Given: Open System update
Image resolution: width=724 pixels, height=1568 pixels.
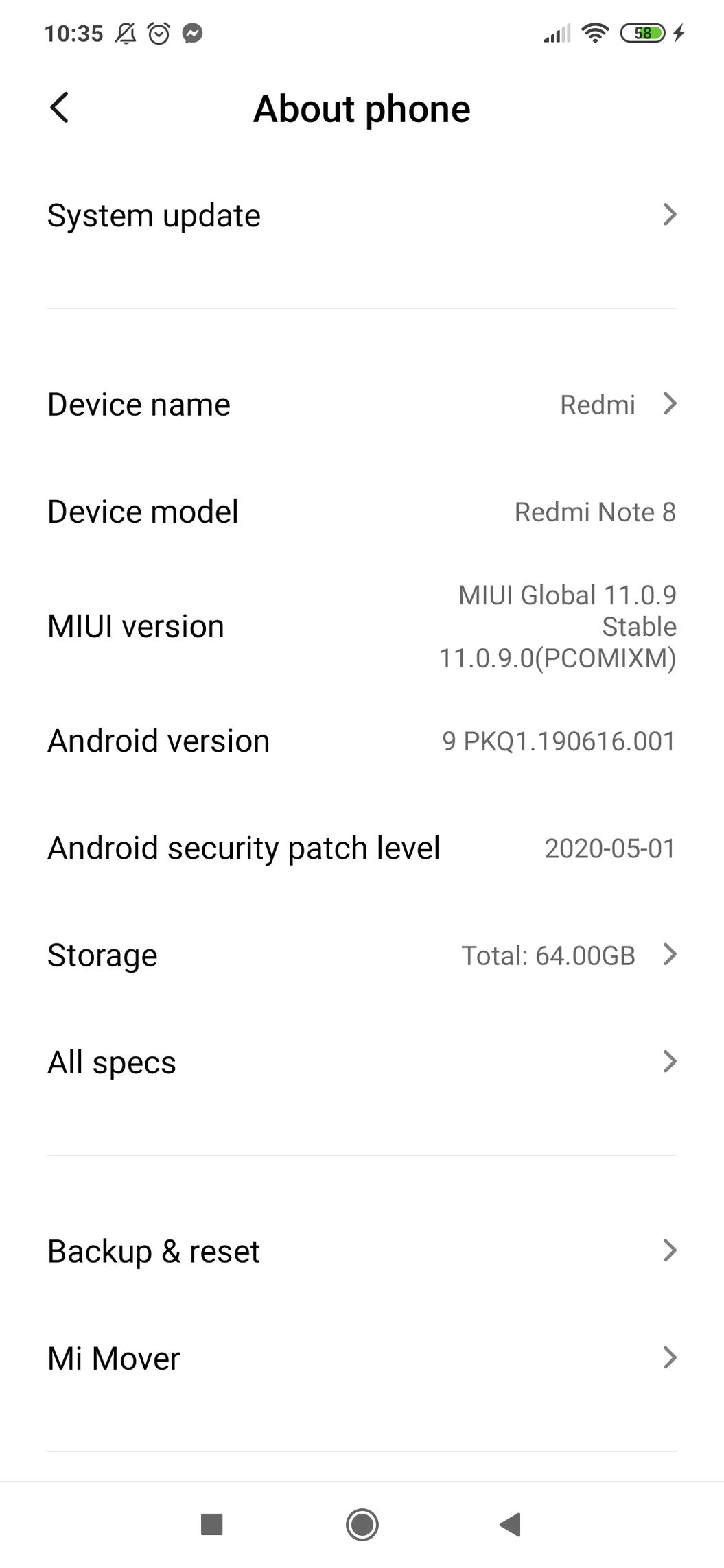Looking at the screenshot, I should pos(362,215).
